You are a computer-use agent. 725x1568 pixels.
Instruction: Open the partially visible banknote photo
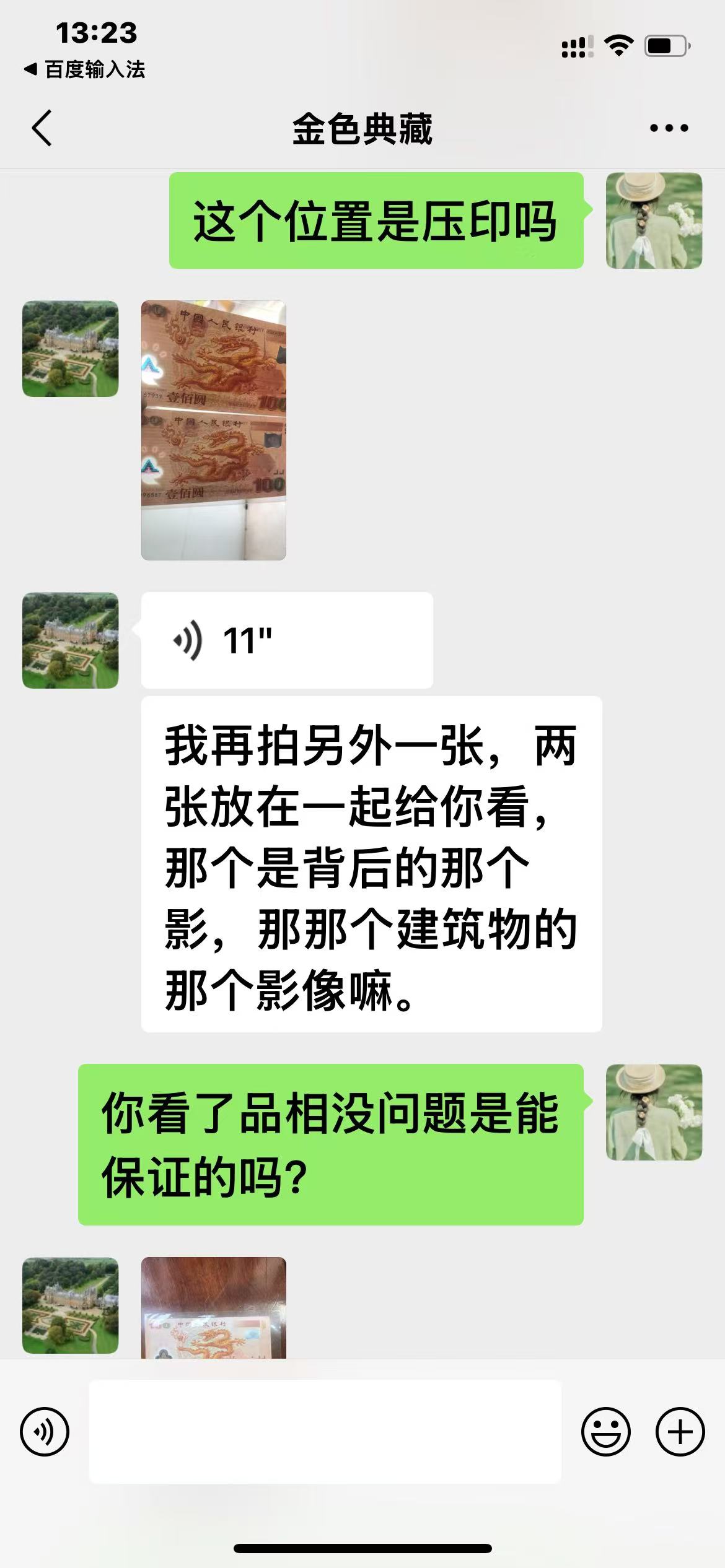(214, 1309)
